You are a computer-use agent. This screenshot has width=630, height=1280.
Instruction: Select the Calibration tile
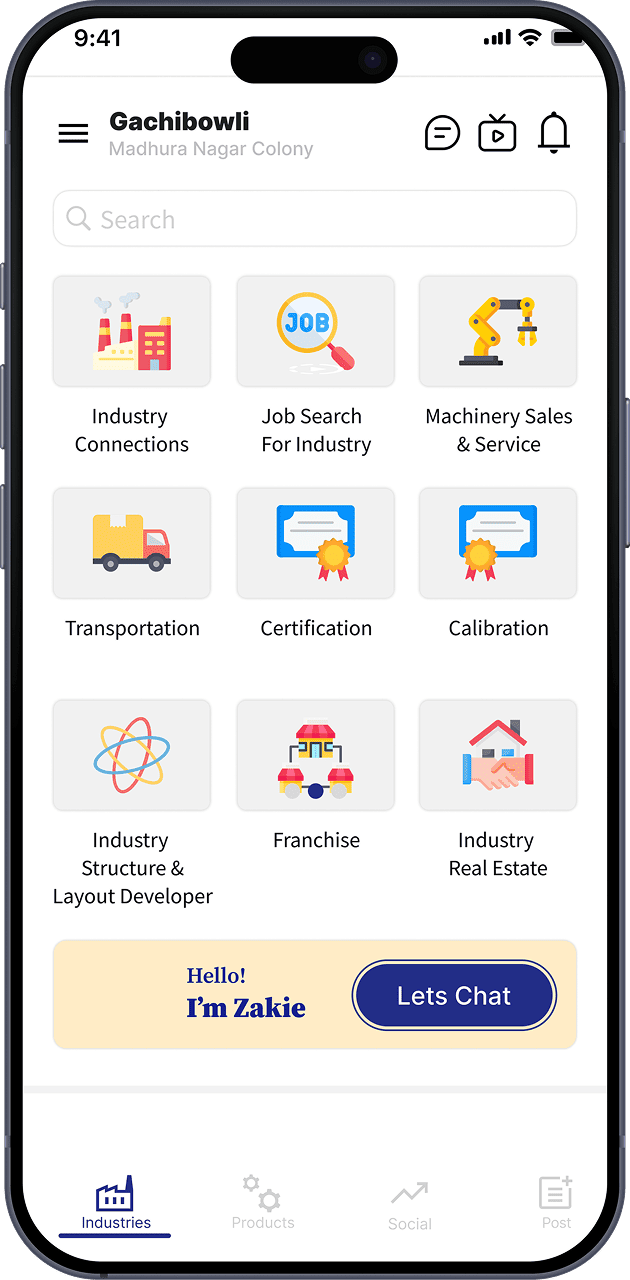pyautogui.click(x=498, y=544)
